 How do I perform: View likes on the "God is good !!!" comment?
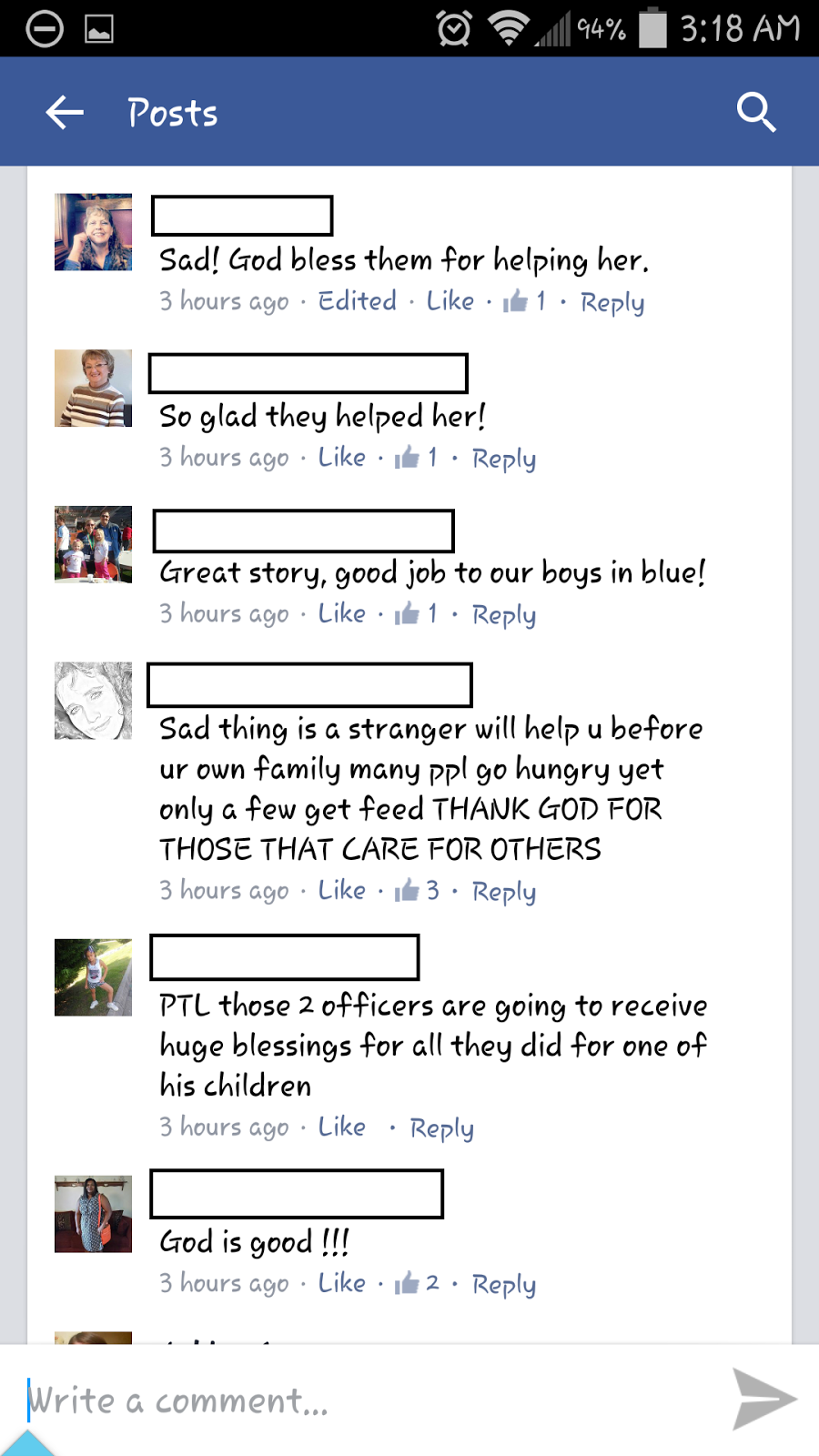click(x=417, y=1284)
